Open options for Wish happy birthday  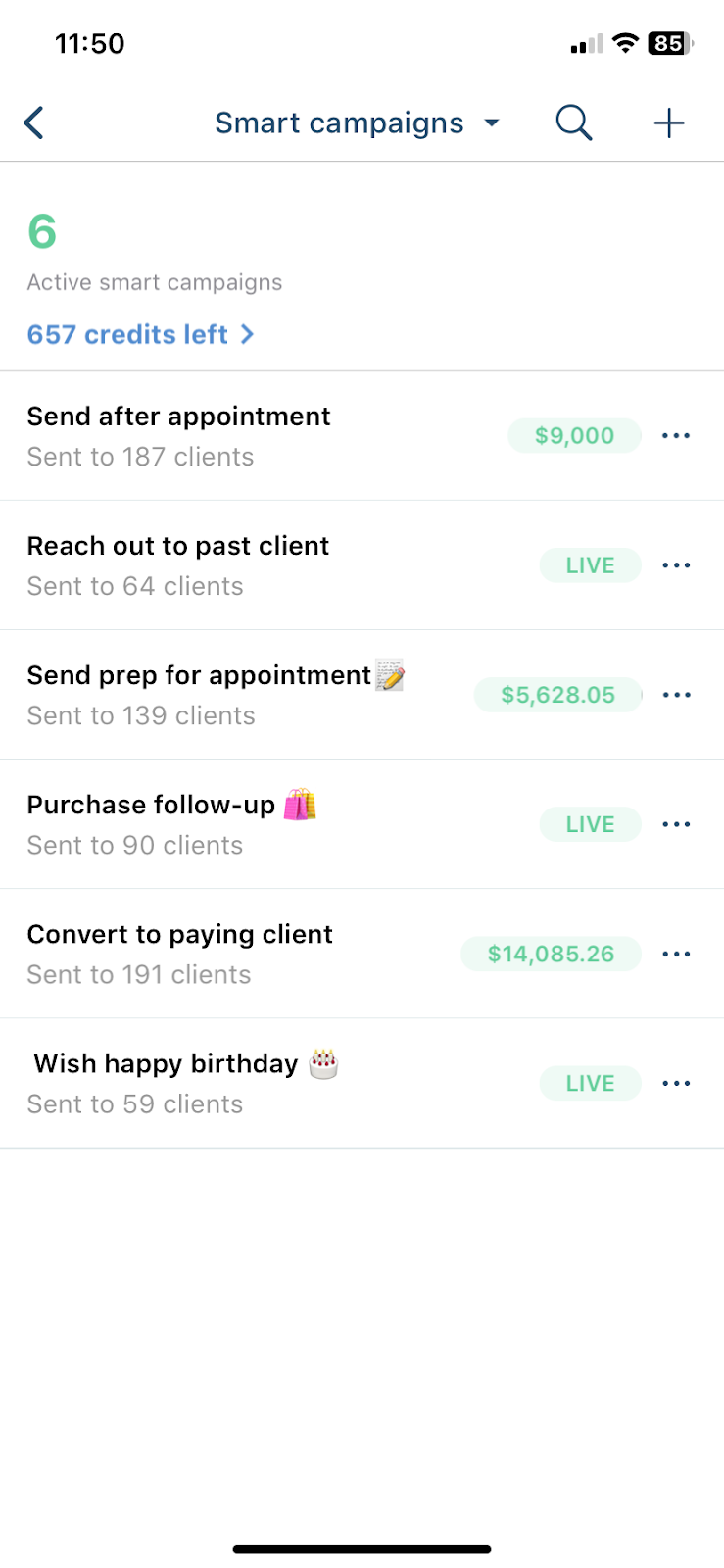click(x=676, y=1083)
